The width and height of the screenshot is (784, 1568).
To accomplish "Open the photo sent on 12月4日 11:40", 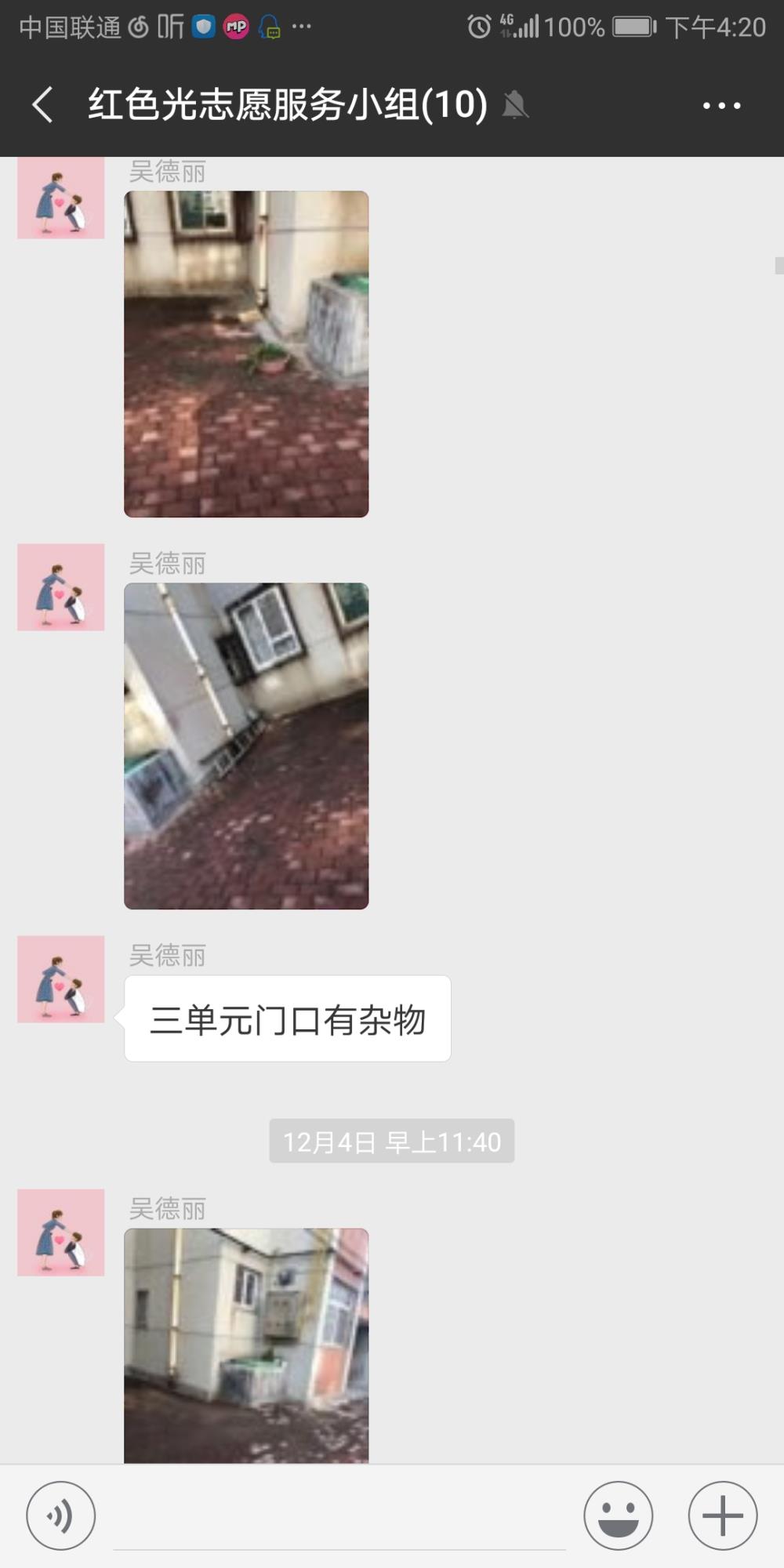I will click(246, 1345).
